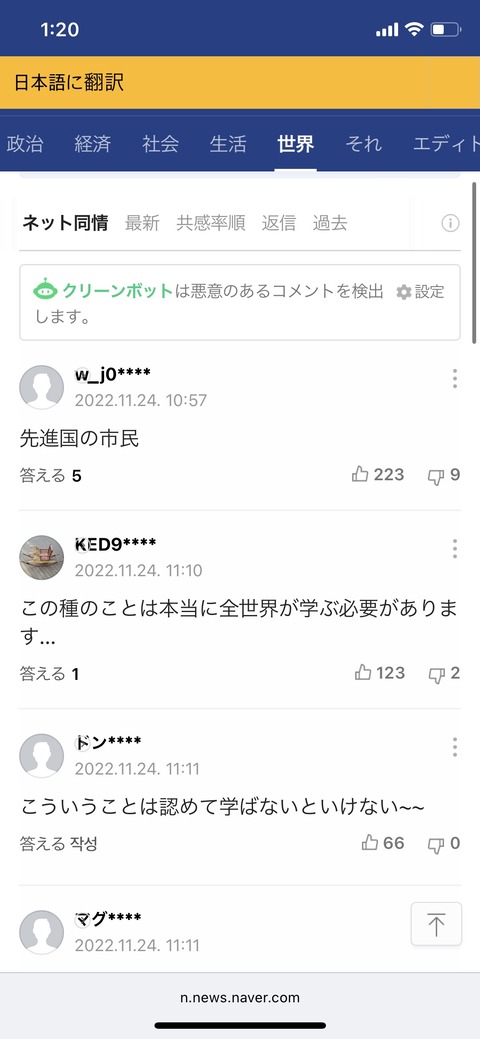This screenshot has width=480, height=1039.
Task: Like the comment by ドン****
Action: click(383, 843)
